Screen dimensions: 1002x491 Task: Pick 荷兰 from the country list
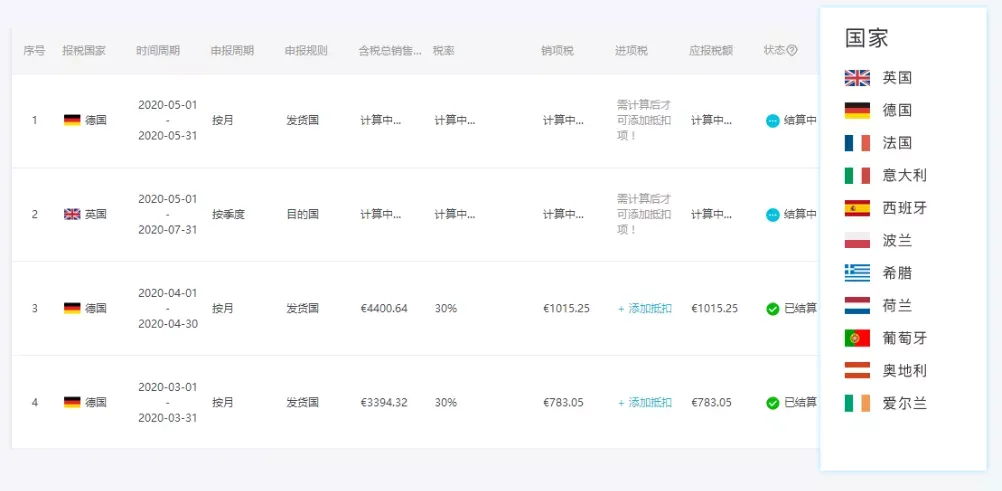click(x=896, y=306)
